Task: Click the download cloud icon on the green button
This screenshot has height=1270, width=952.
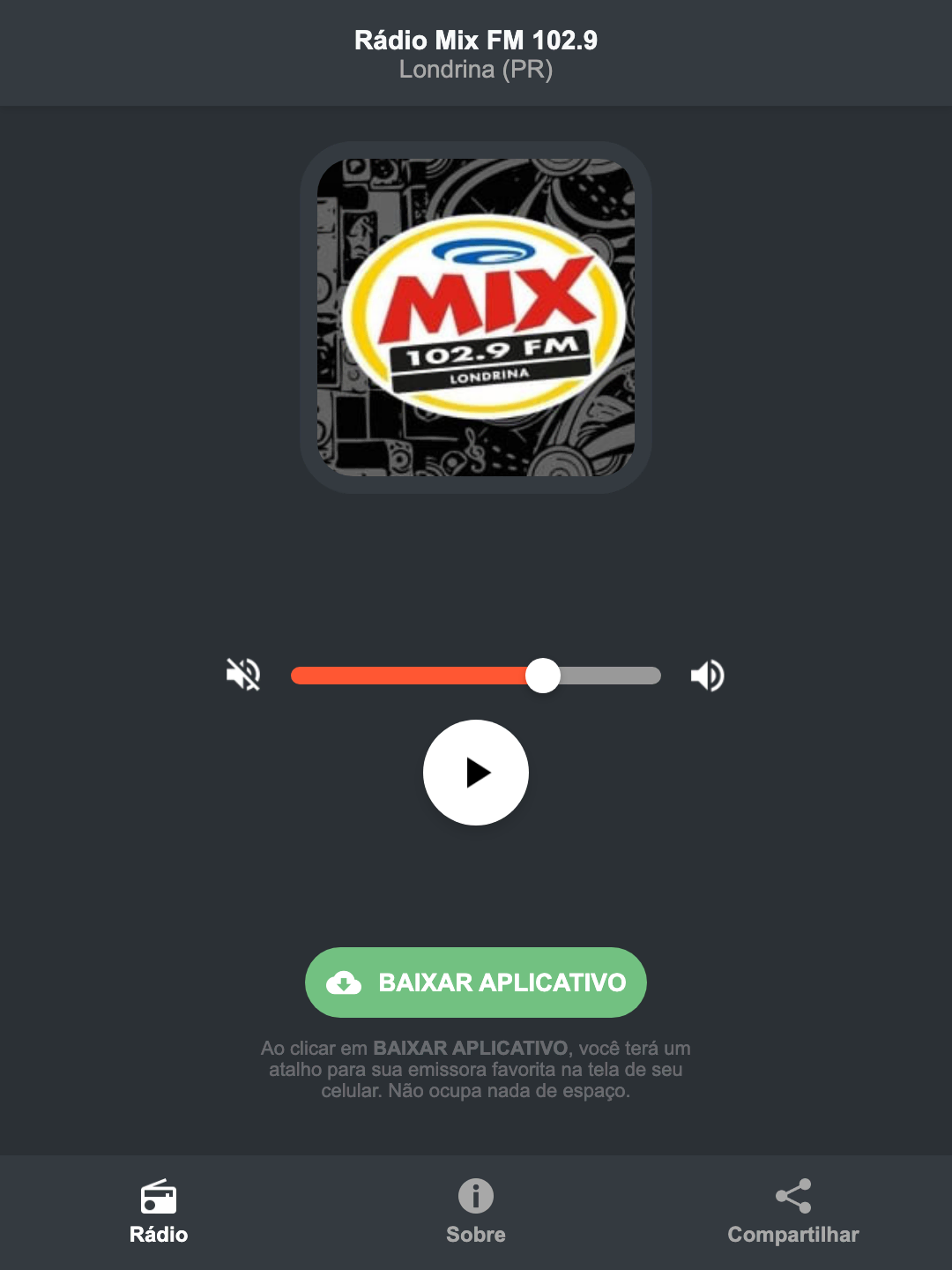Action: 346,982
